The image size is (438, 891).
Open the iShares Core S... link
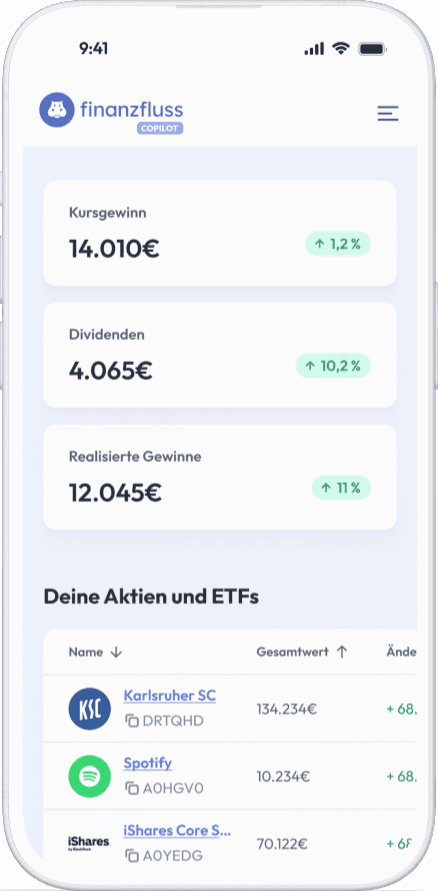pyautogui.click(x=177, y=830)
